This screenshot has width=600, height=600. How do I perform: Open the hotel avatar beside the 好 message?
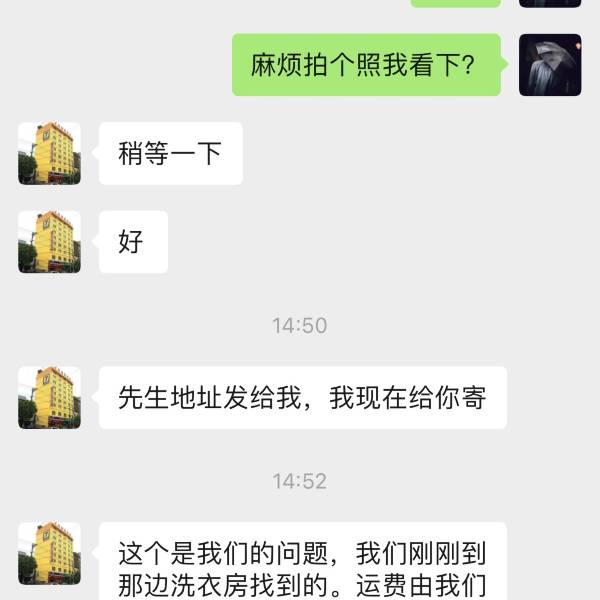49,242
